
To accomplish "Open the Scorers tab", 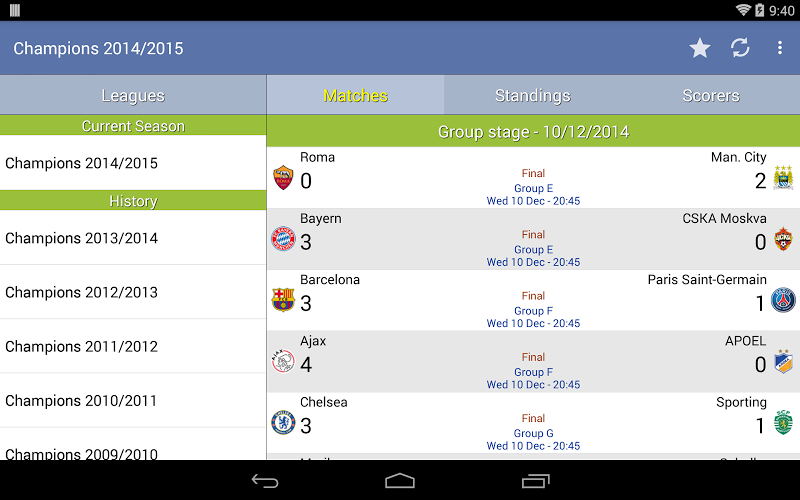I will 710,96.
